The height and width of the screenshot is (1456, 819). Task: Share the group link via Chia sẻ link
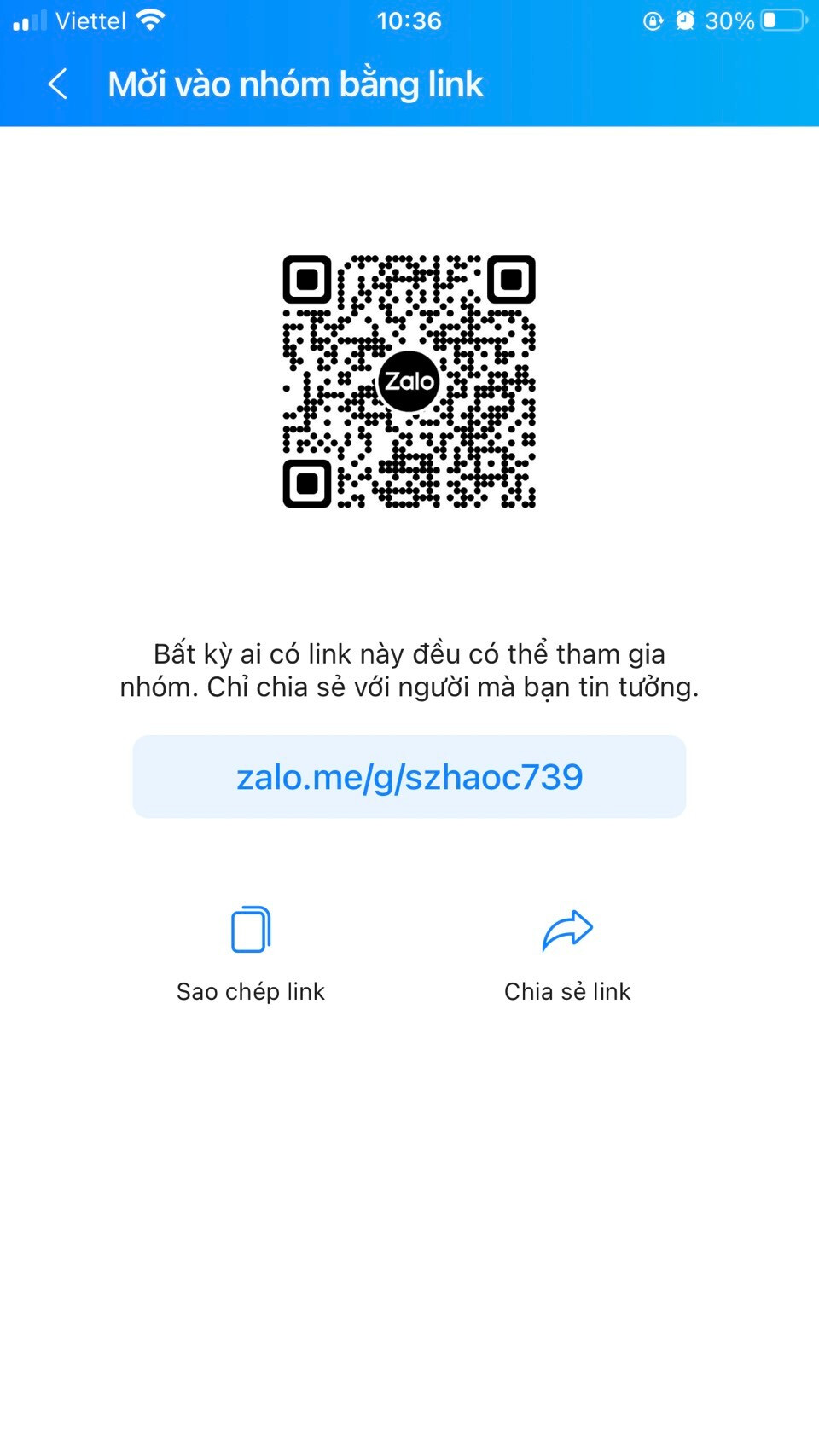tap(567, 953)
